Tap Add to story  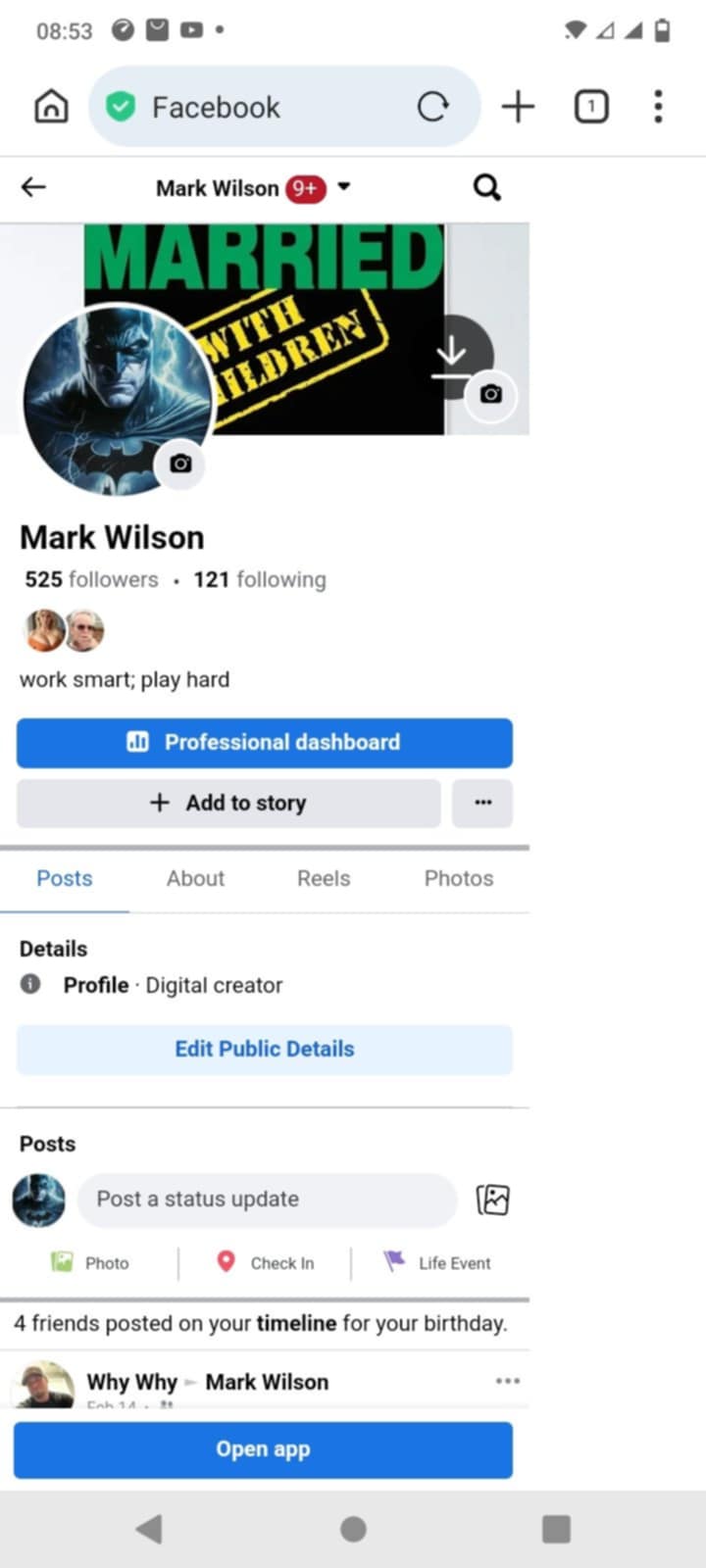[x=228, y=803]
